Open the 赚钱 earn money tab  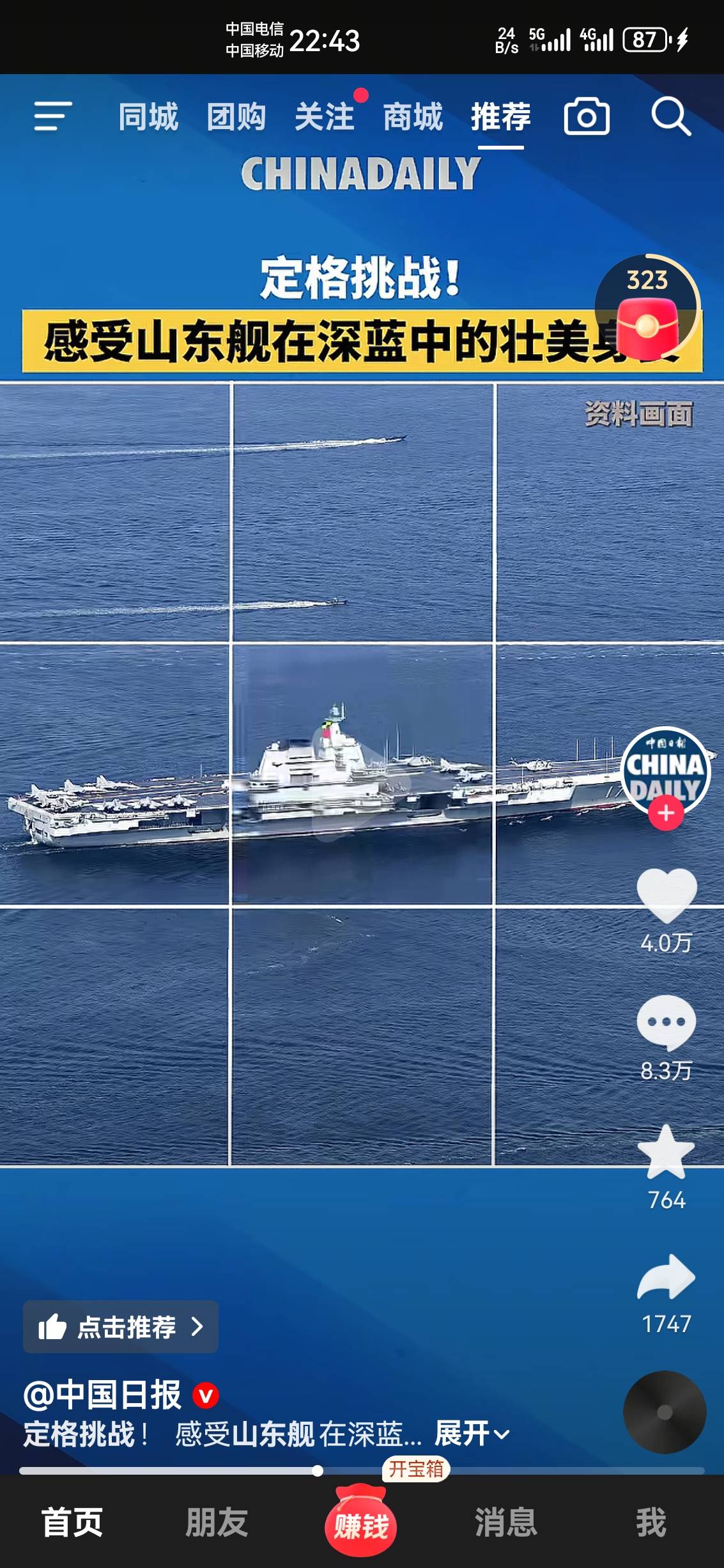click(361, 1526)
